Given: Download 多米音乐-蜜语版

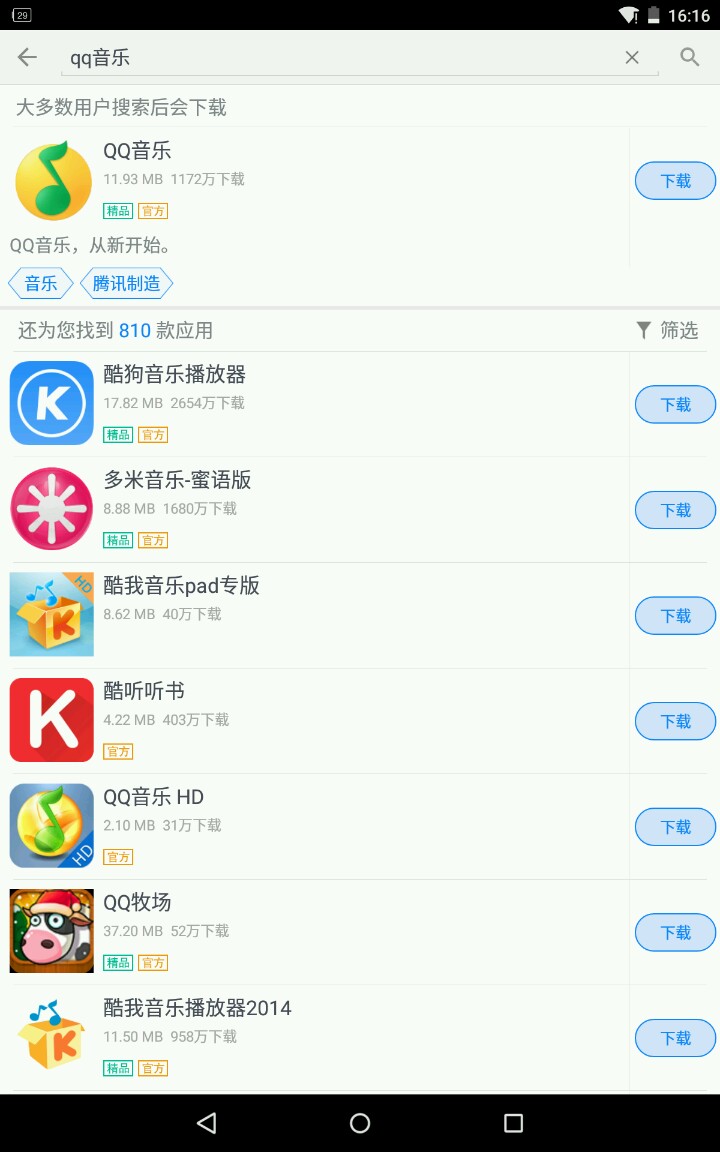Looking at the screenshot, I should (676, 510).
